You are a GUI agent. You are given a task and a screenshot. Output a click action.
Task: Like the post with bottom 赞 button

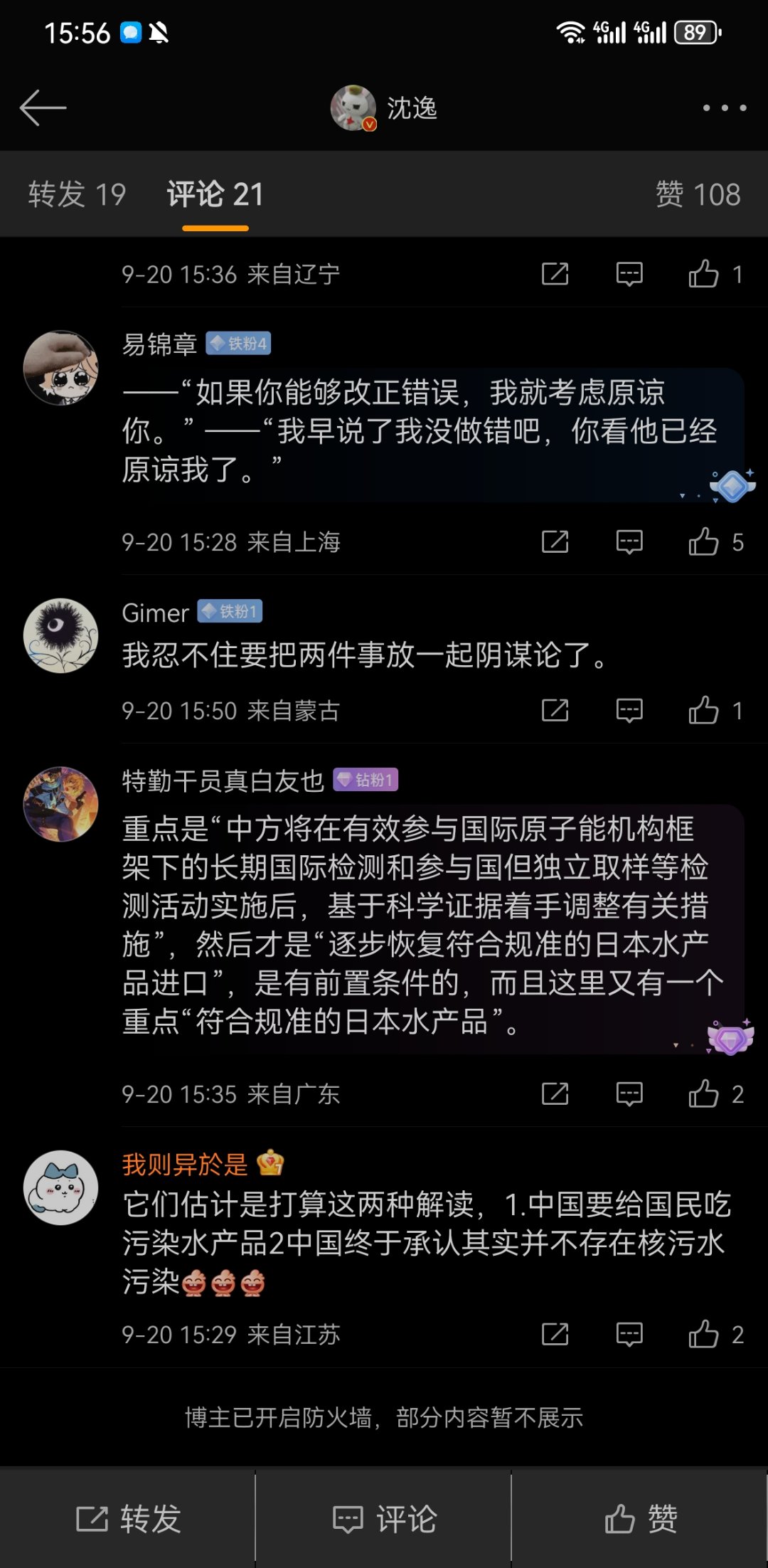(x=640, y=1518)
